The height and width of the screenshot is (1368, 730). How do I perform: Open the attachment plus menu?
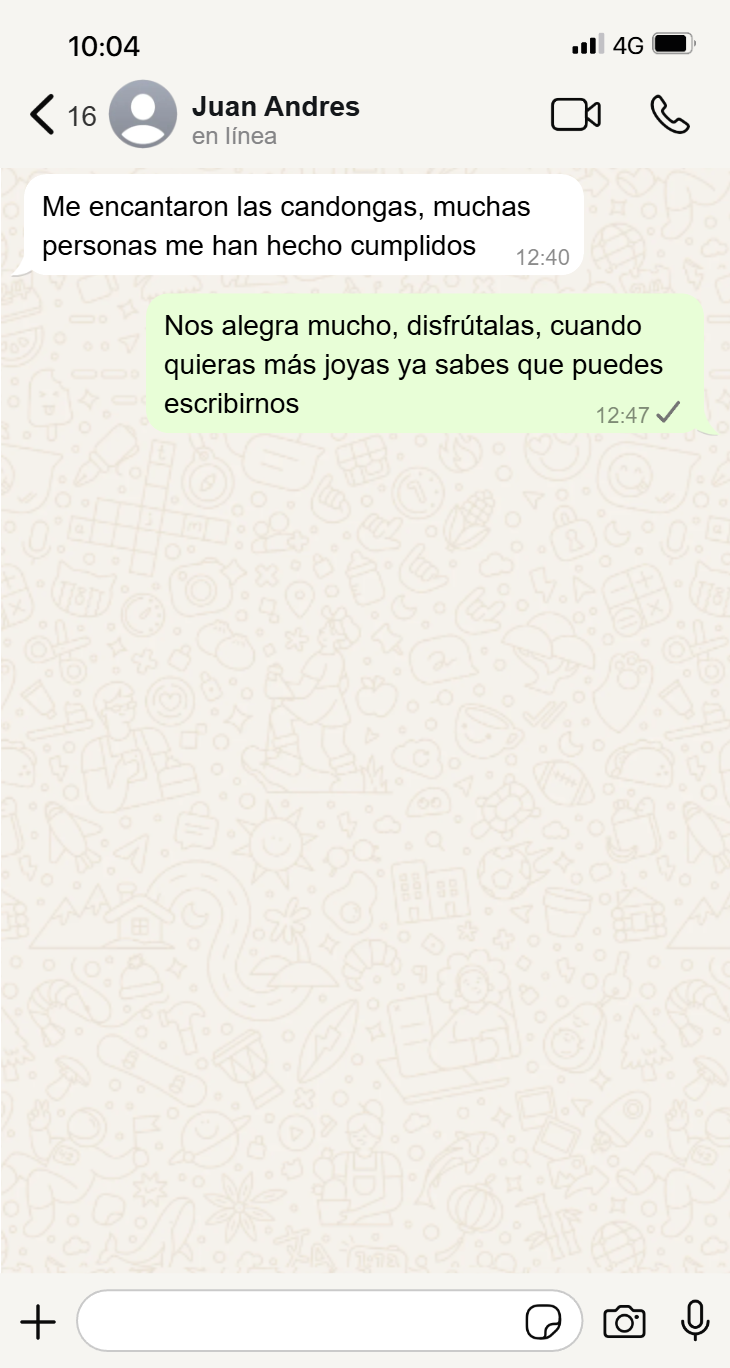tap(38, 1322)
